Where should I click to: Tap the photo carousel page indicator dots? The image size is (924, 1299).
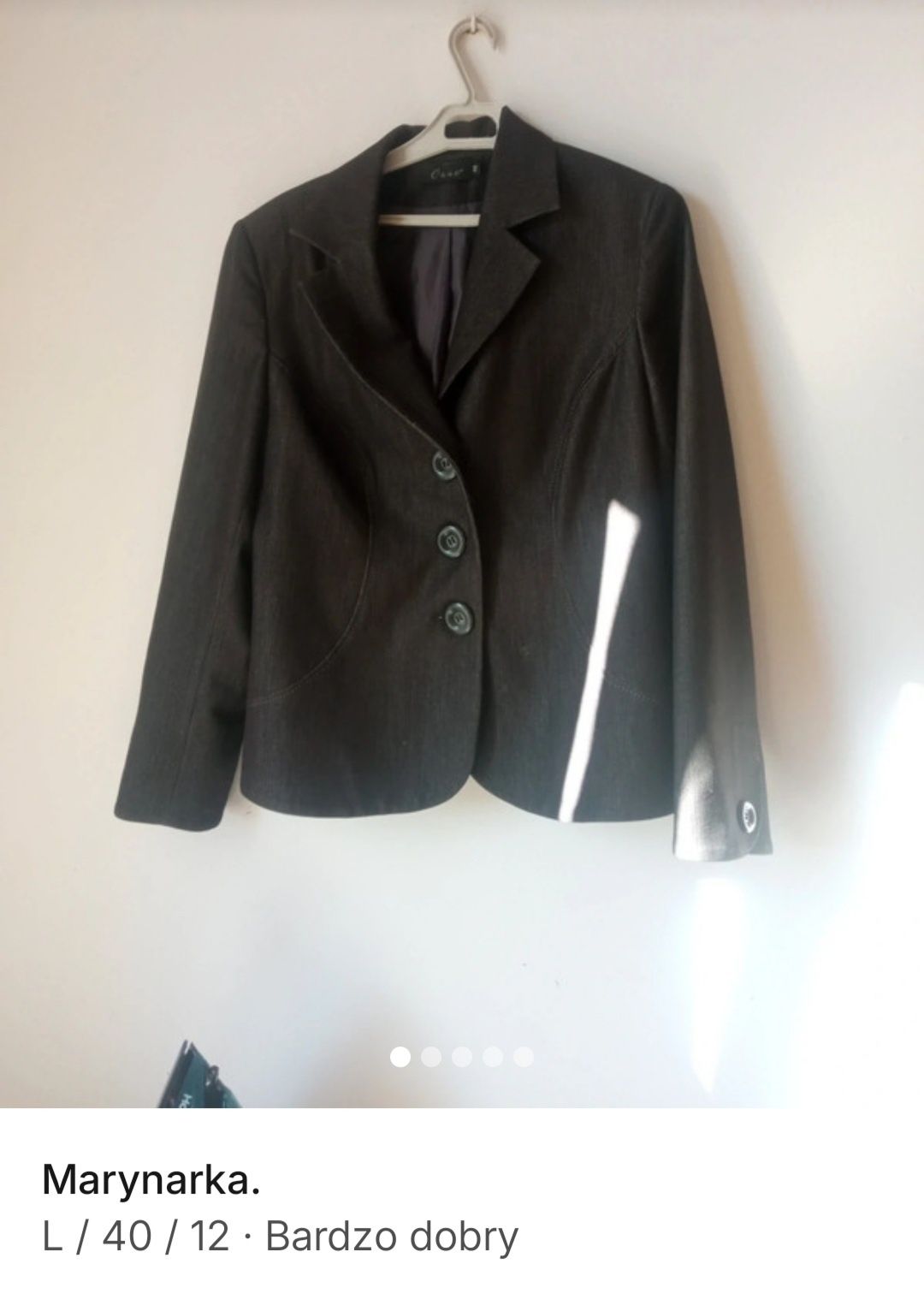(462, 1057)
